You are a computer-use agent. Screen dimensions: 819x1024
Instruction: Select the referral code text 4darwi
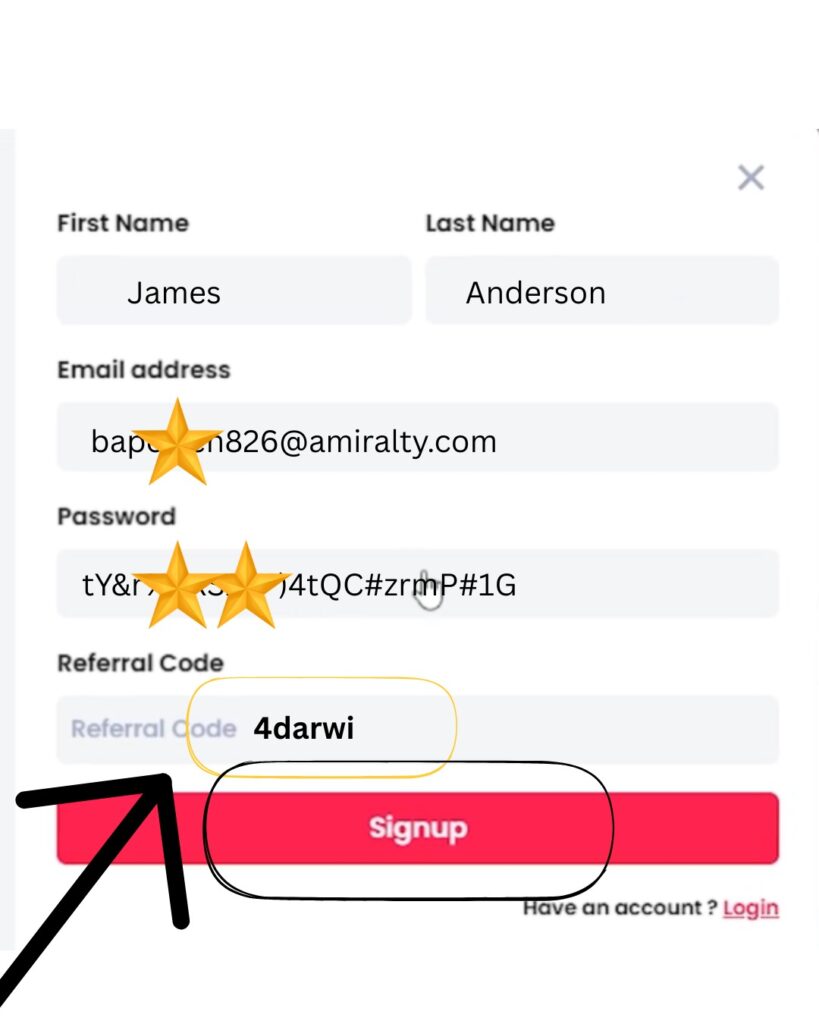tap(305, 729)
